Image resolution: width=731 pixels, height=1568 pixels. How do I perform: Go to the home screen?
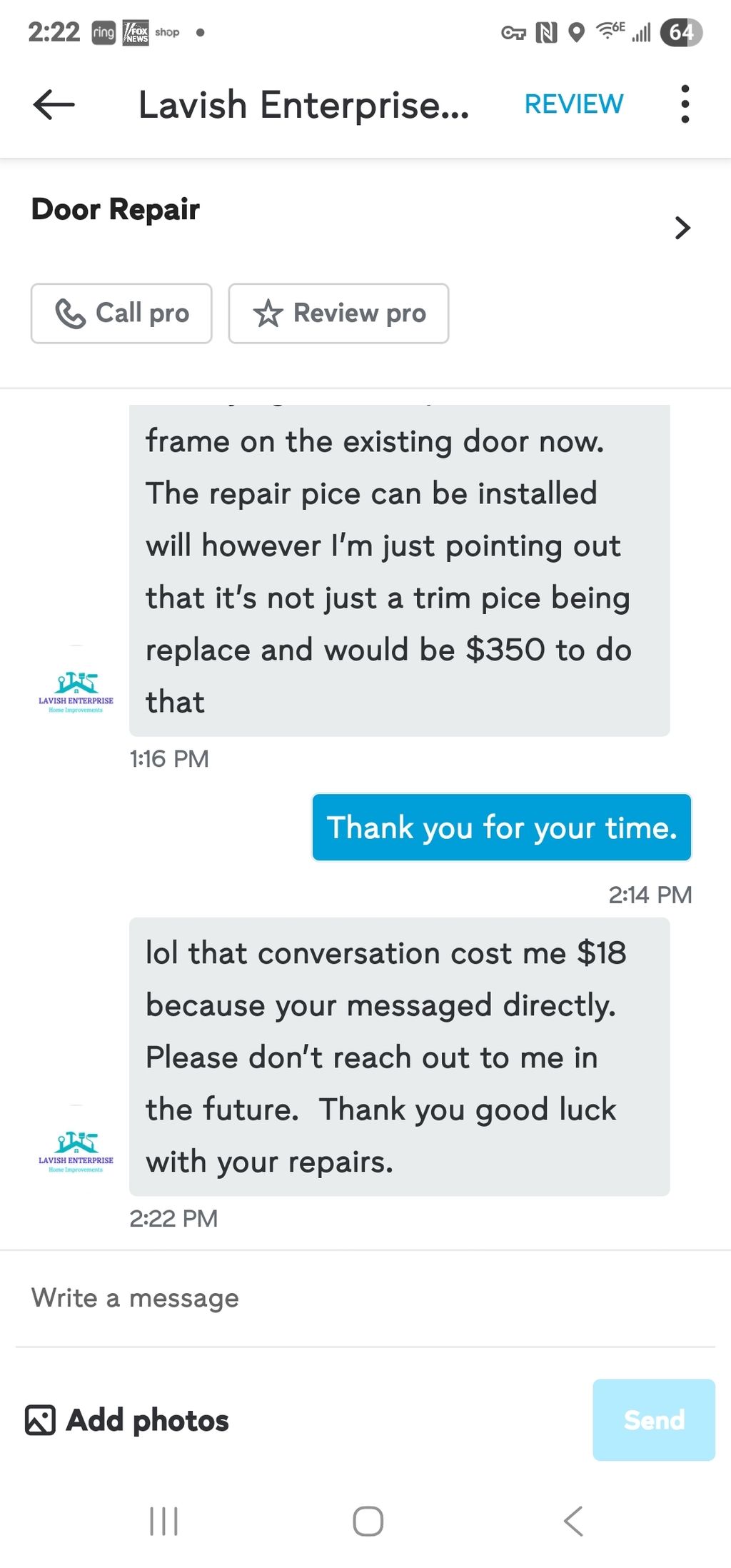tap(368, 1521)
